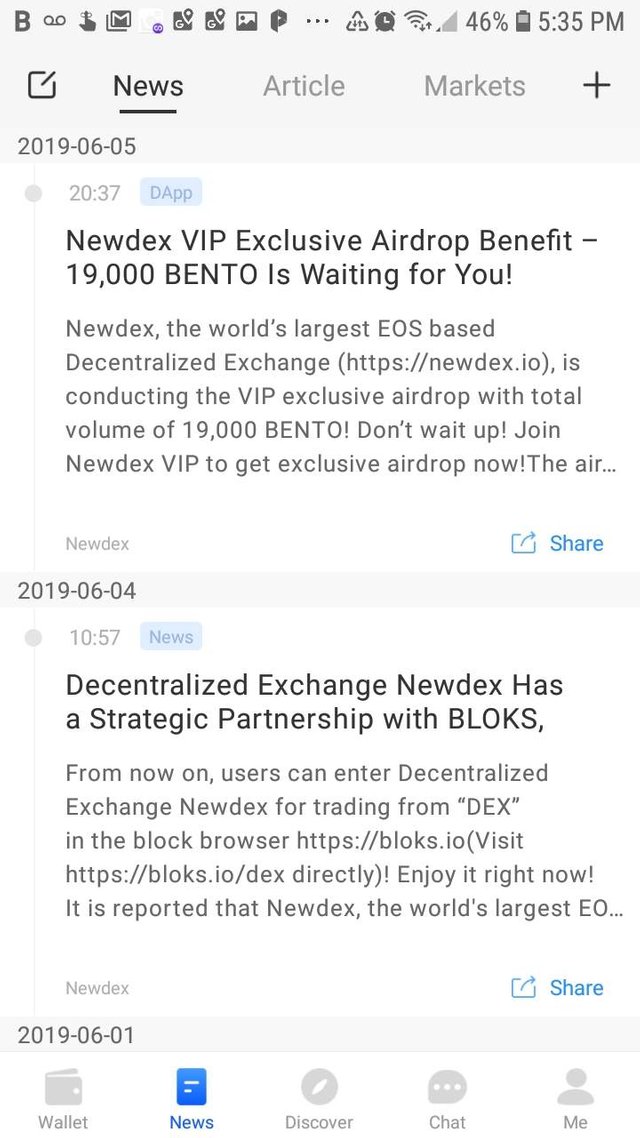Tap the compose edit icon
Image resolution: width=640 pixels, height=1138 pixels.
point(42,86)
